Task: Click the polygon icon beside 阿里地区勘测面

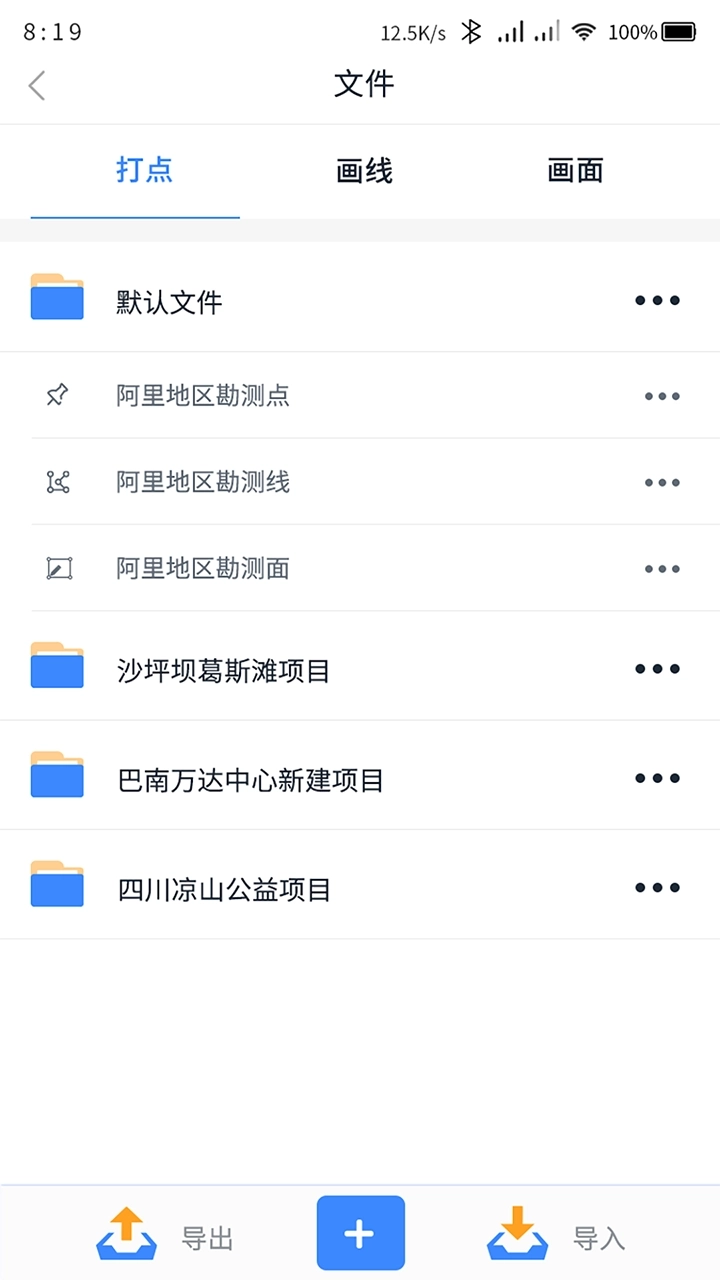Action: pyautogui.click(x=57, y=568)
